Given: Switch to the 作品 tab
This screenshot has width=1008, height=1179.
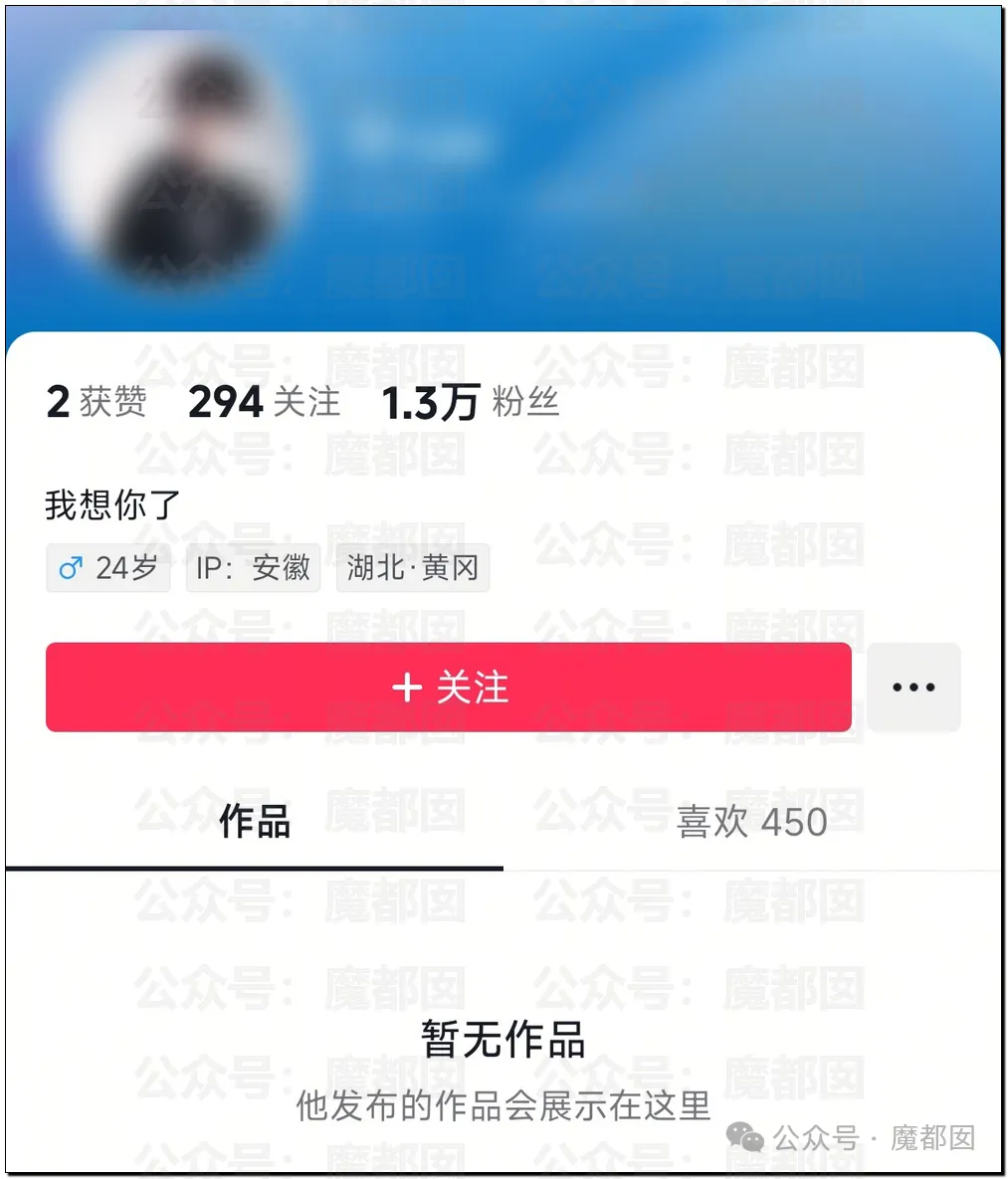Looking at the screenshot, I should pyautogui.click(x=255, y=823).
